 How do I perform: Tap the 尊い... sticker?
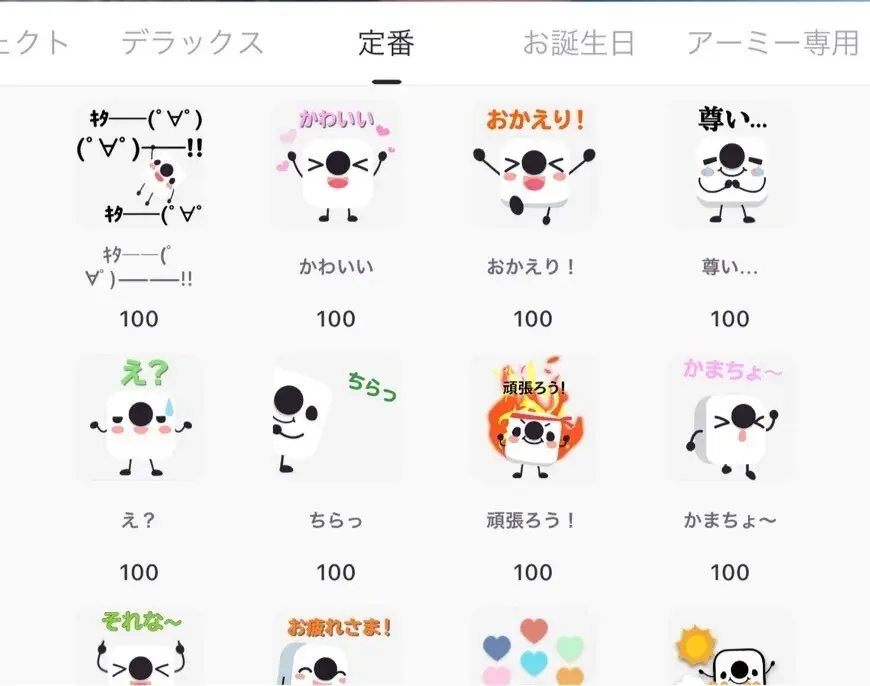(x=729, y=166)
